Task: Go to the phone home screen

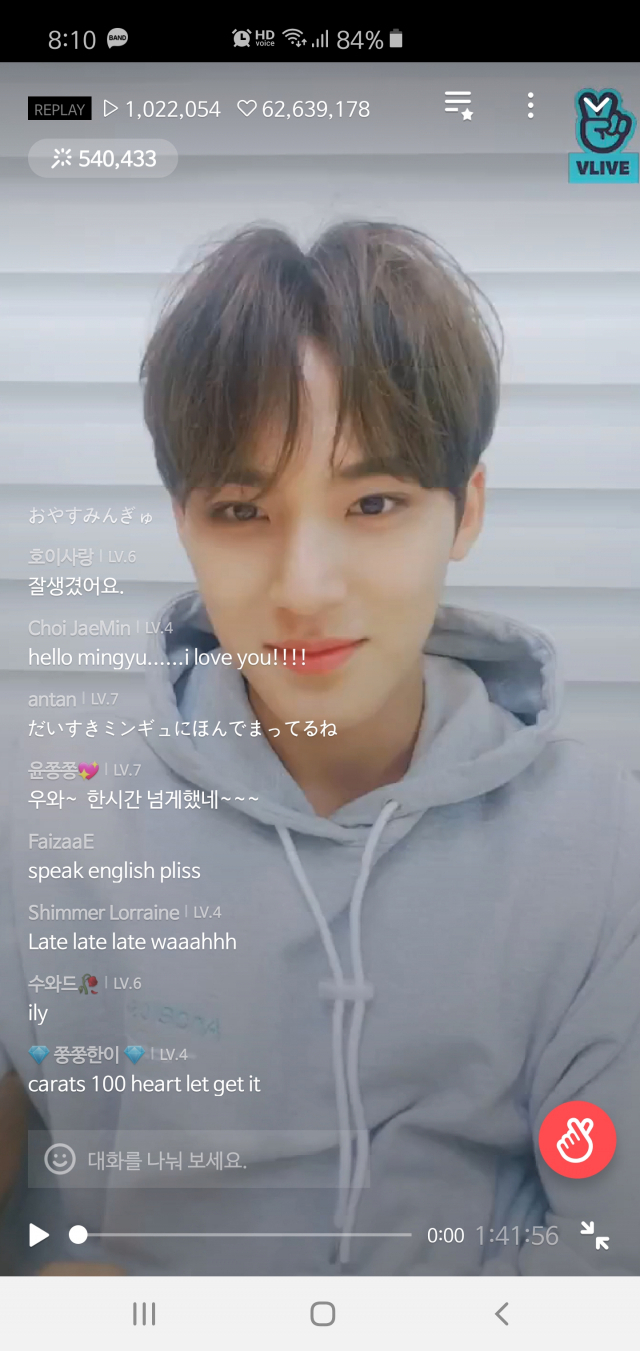Action: click(x=322, y=1313)
